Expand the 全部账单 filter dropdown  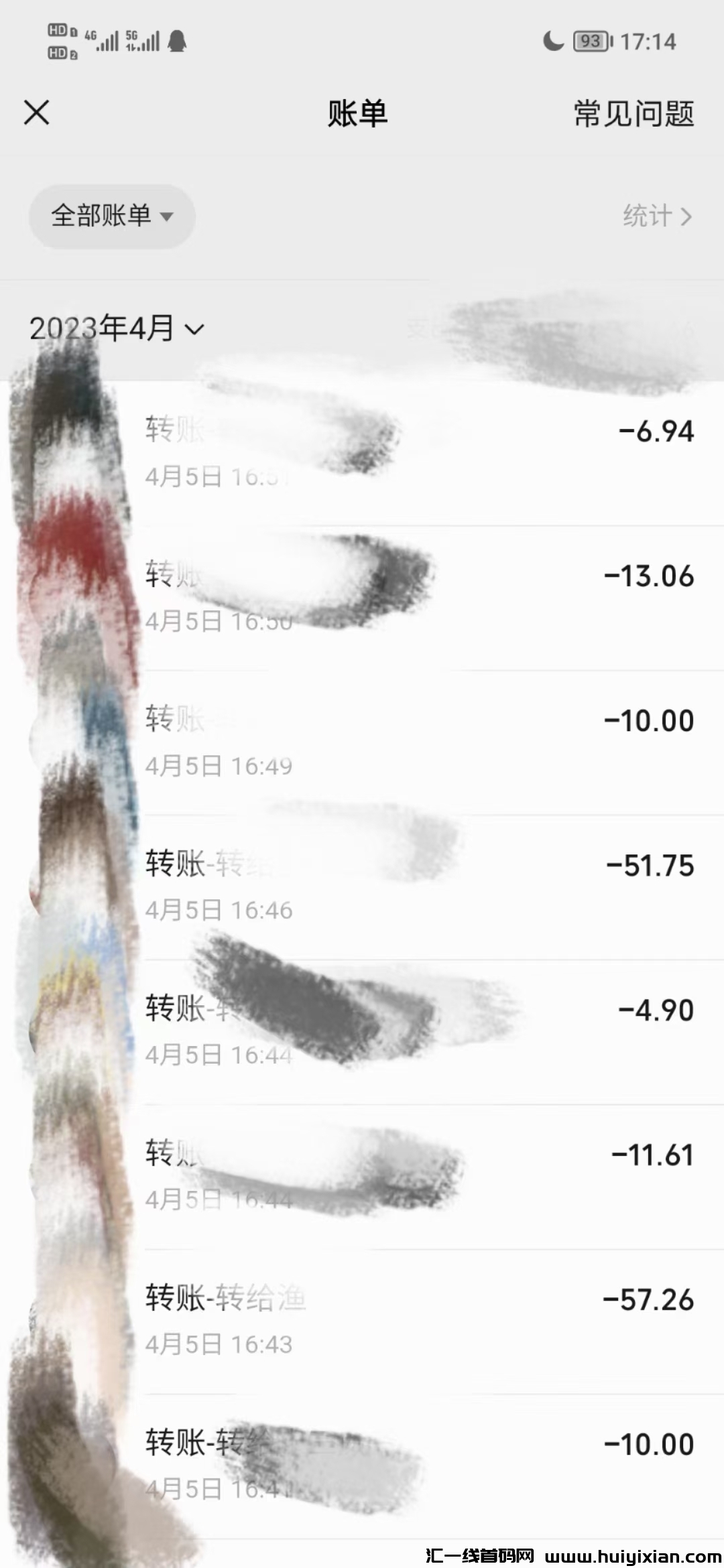click(x=112, y=216)
